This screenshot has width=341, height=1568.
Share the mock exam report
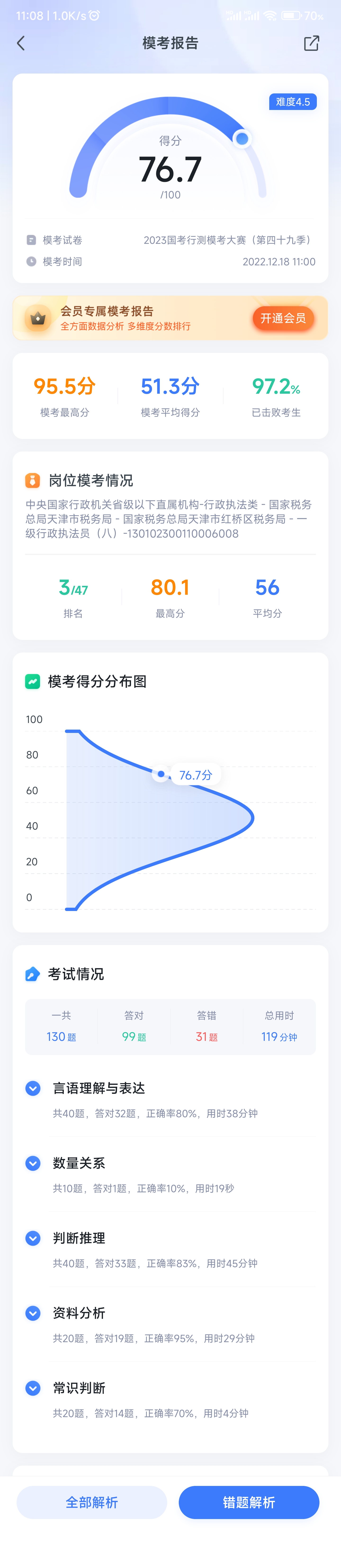coord(311,43)
